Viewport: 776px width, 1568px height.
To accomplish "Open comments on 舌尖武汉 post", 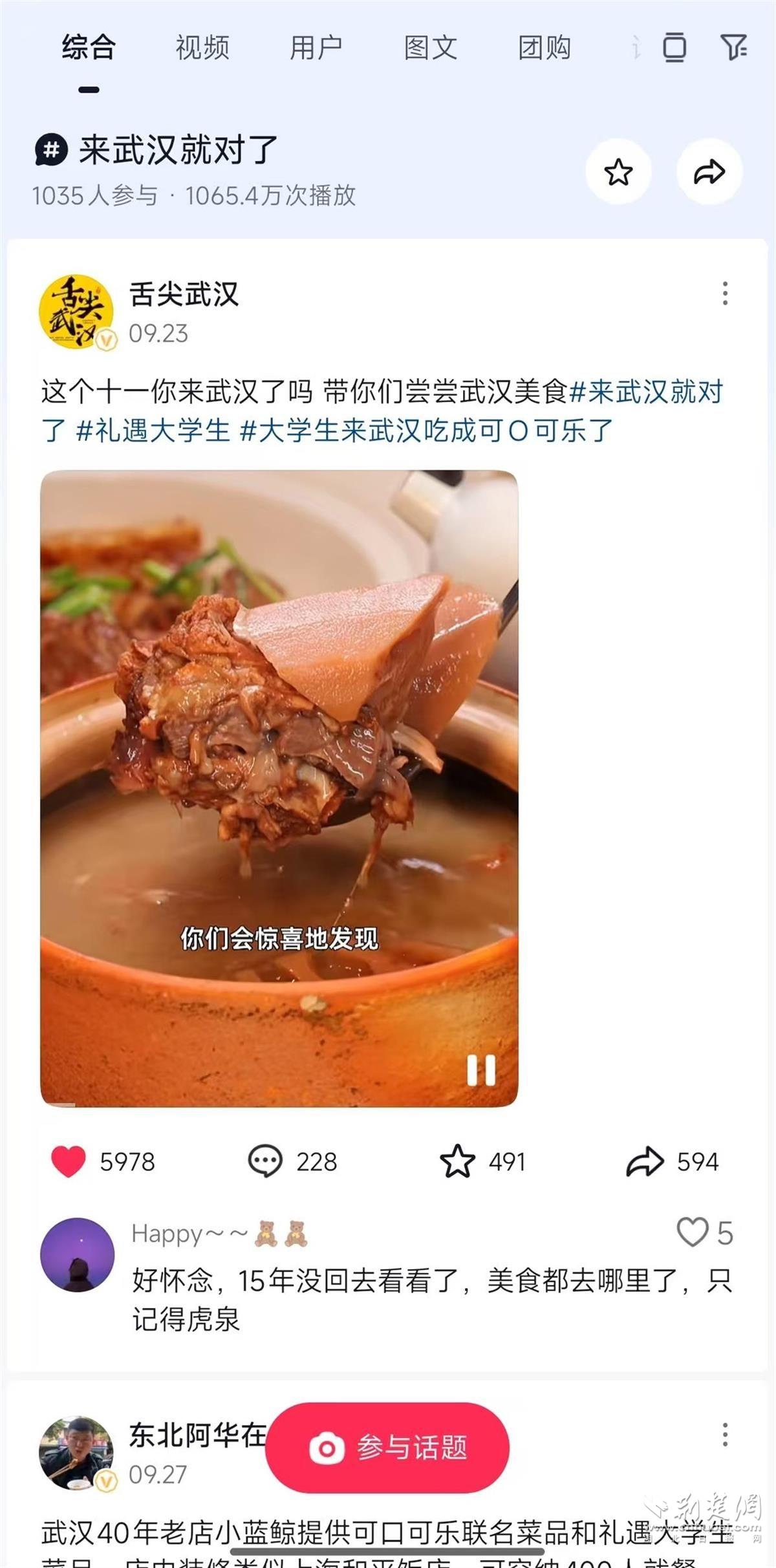I will 265,1162.
